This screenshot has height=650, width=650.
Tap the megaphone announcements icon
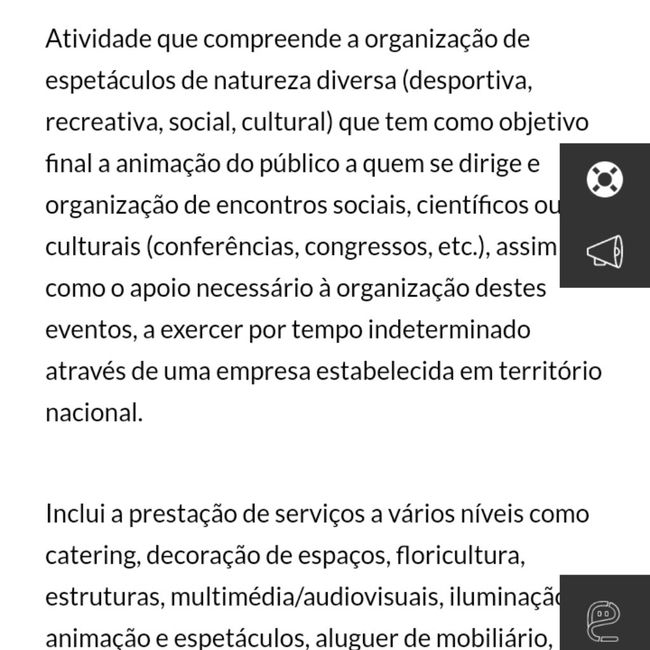click(x=604, y=251)
